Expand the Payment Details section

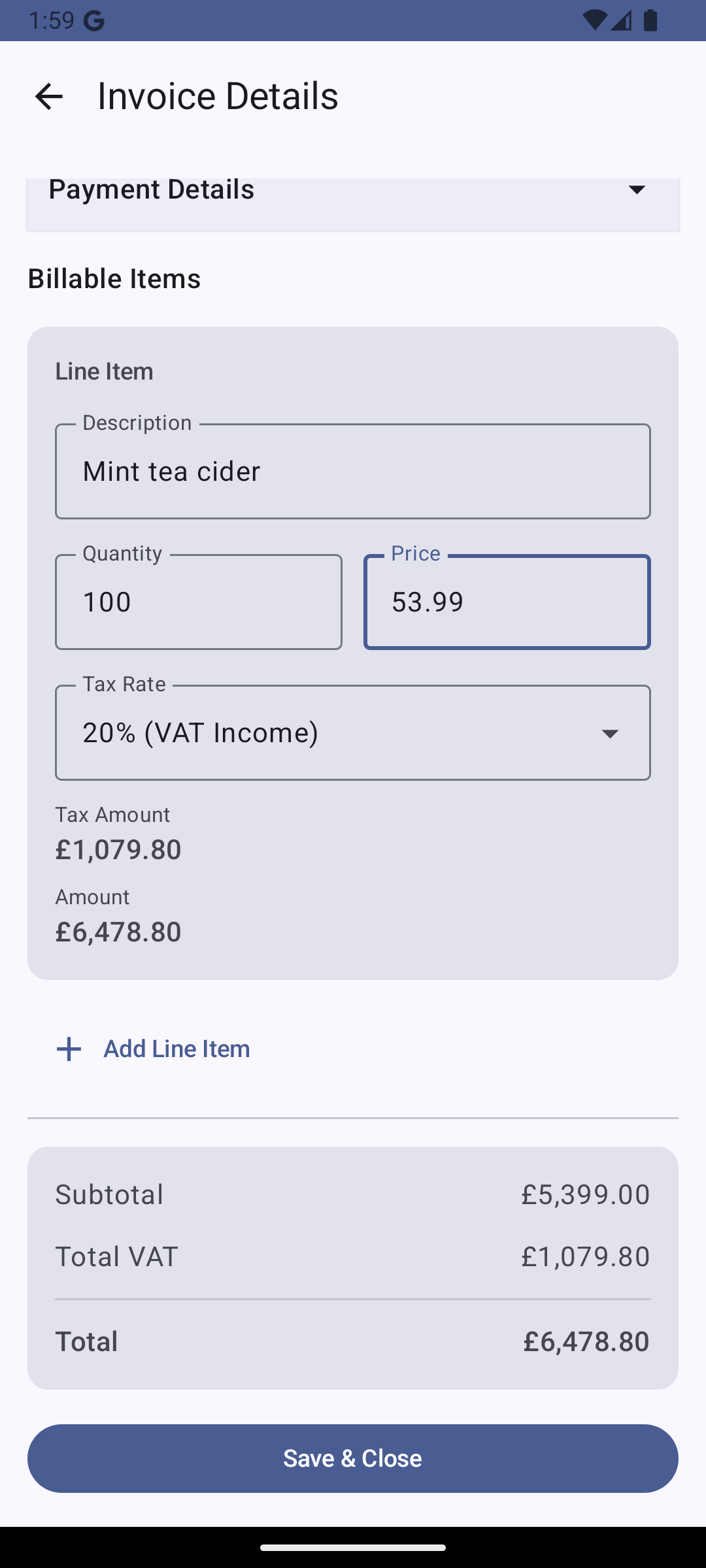tap(353, 190)
